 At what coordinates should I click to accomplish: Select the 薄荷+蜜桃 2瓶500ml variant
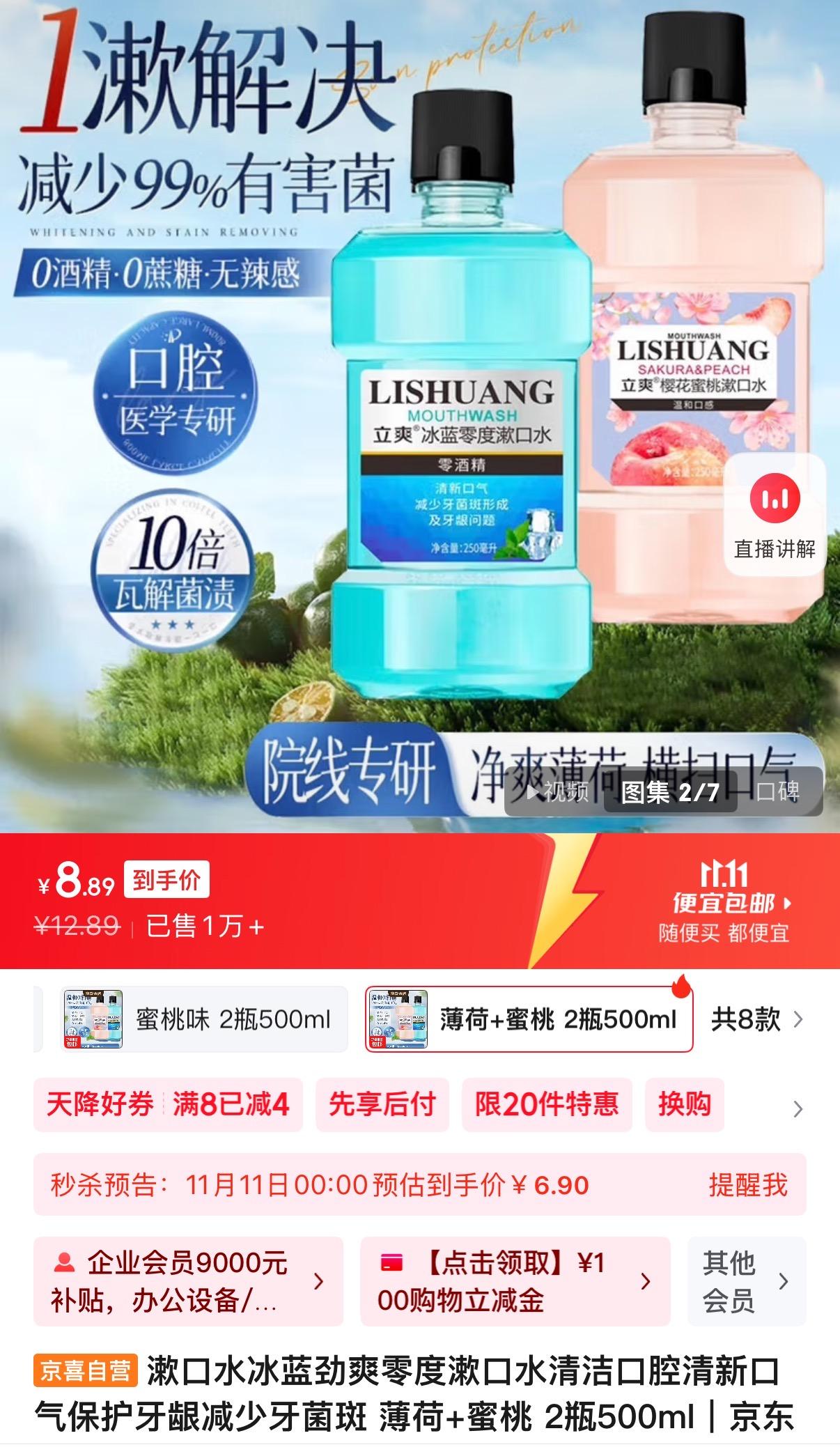point(529,1019)
